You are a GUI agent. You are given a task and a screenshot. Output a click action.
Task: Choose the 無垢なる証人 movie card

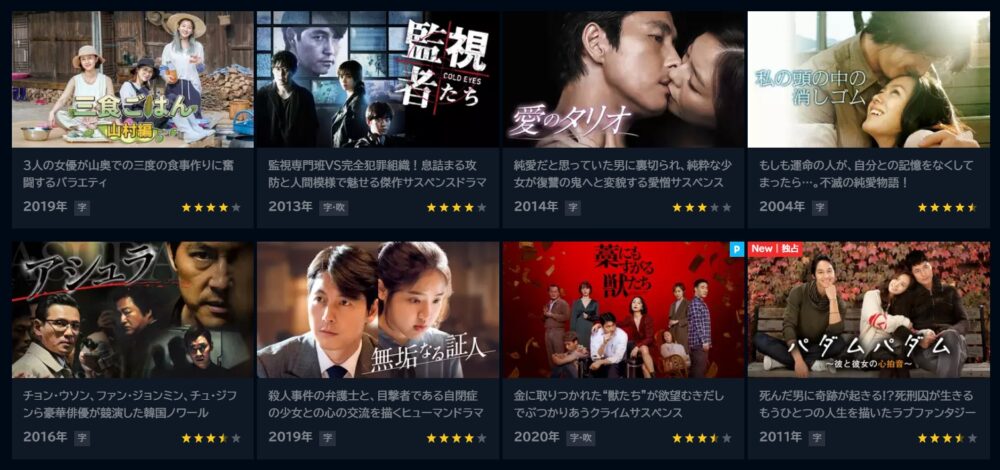[378, 310]
